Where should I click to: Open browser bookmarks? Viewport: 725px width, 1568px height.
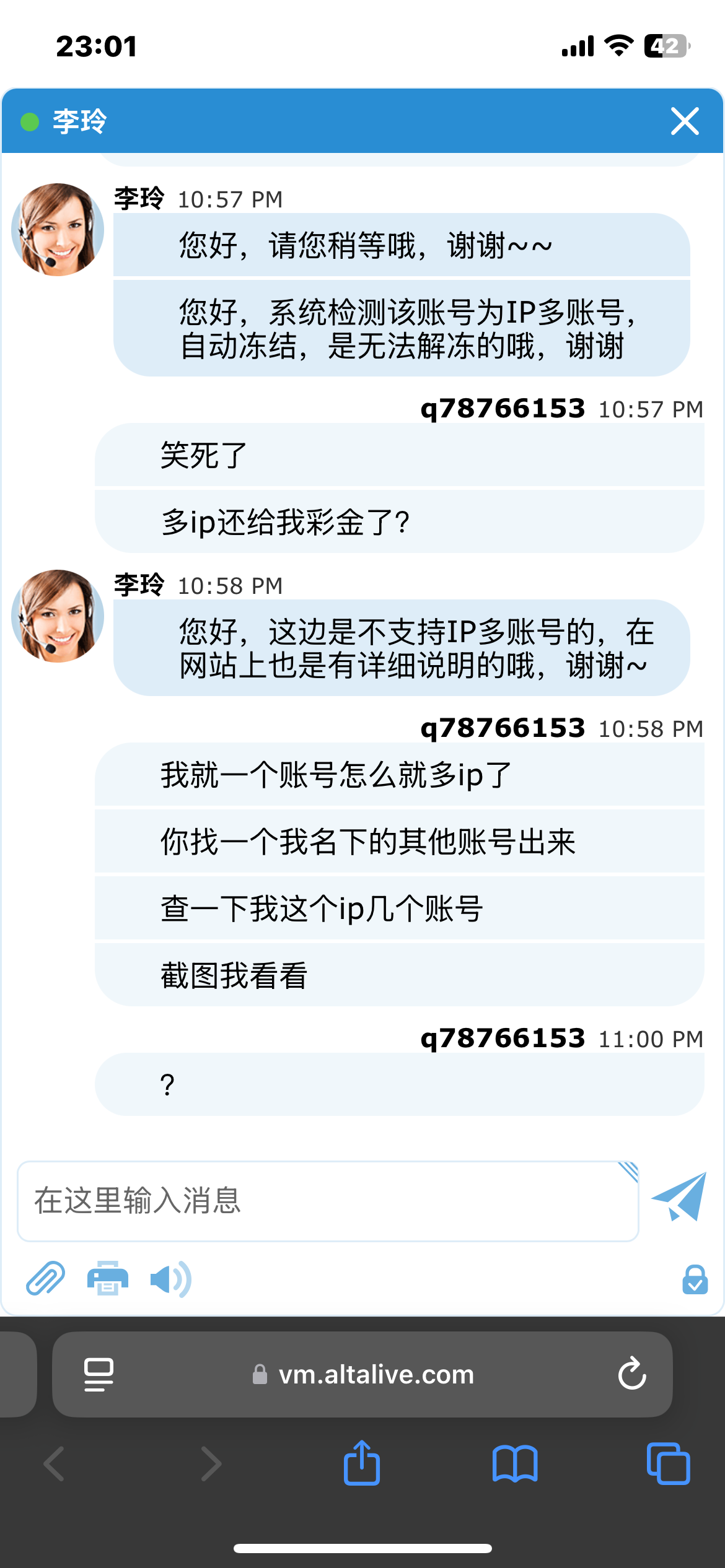click(x=514, y=1463)
